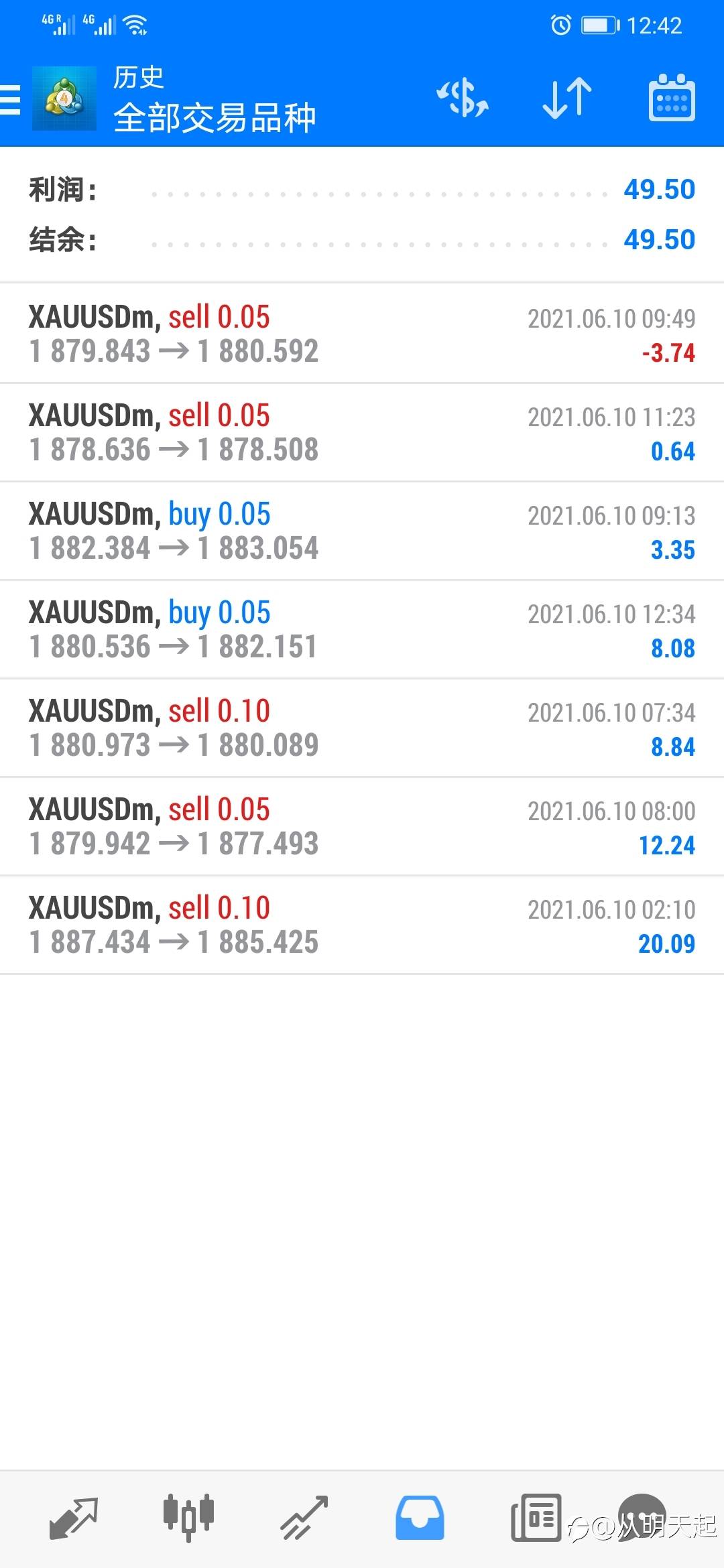
Task: Open the sell trade with 0.64 profit
Action: 362,432
